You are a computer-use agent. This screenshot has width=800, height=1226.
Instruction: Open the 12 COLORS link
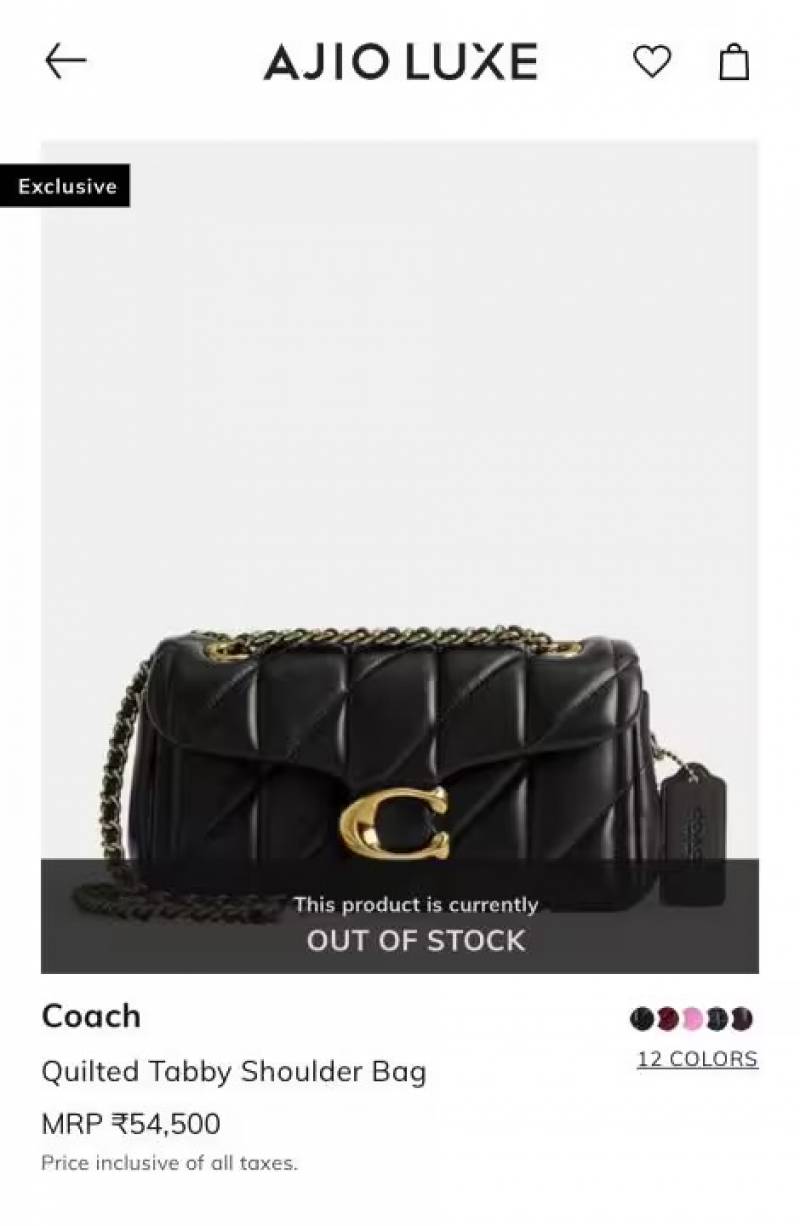tap(697, 1059)
